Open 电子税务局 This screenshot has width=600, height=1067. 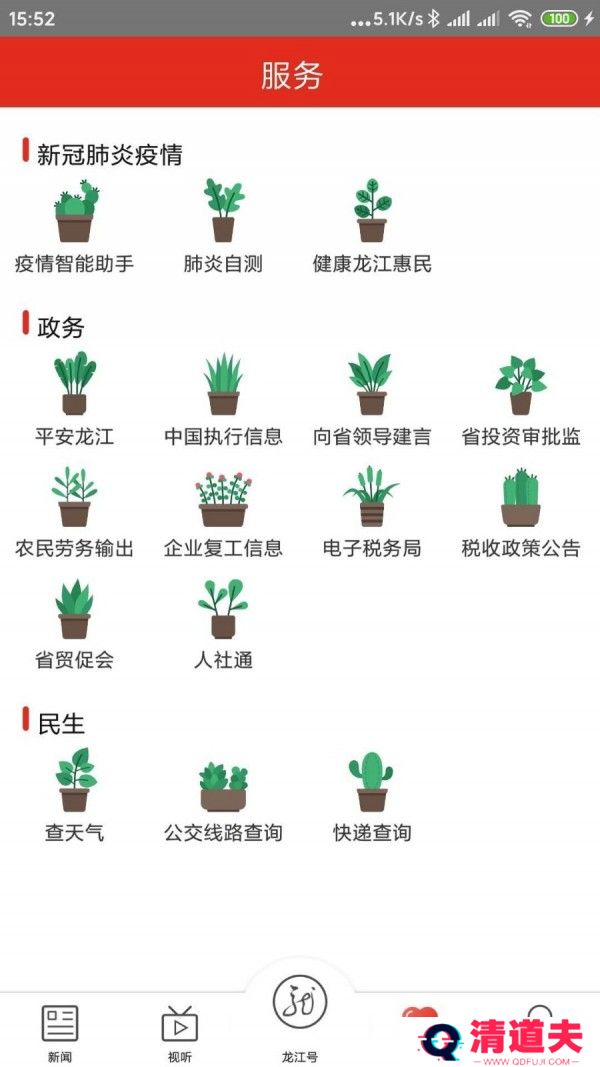click(x=372, y=510)
